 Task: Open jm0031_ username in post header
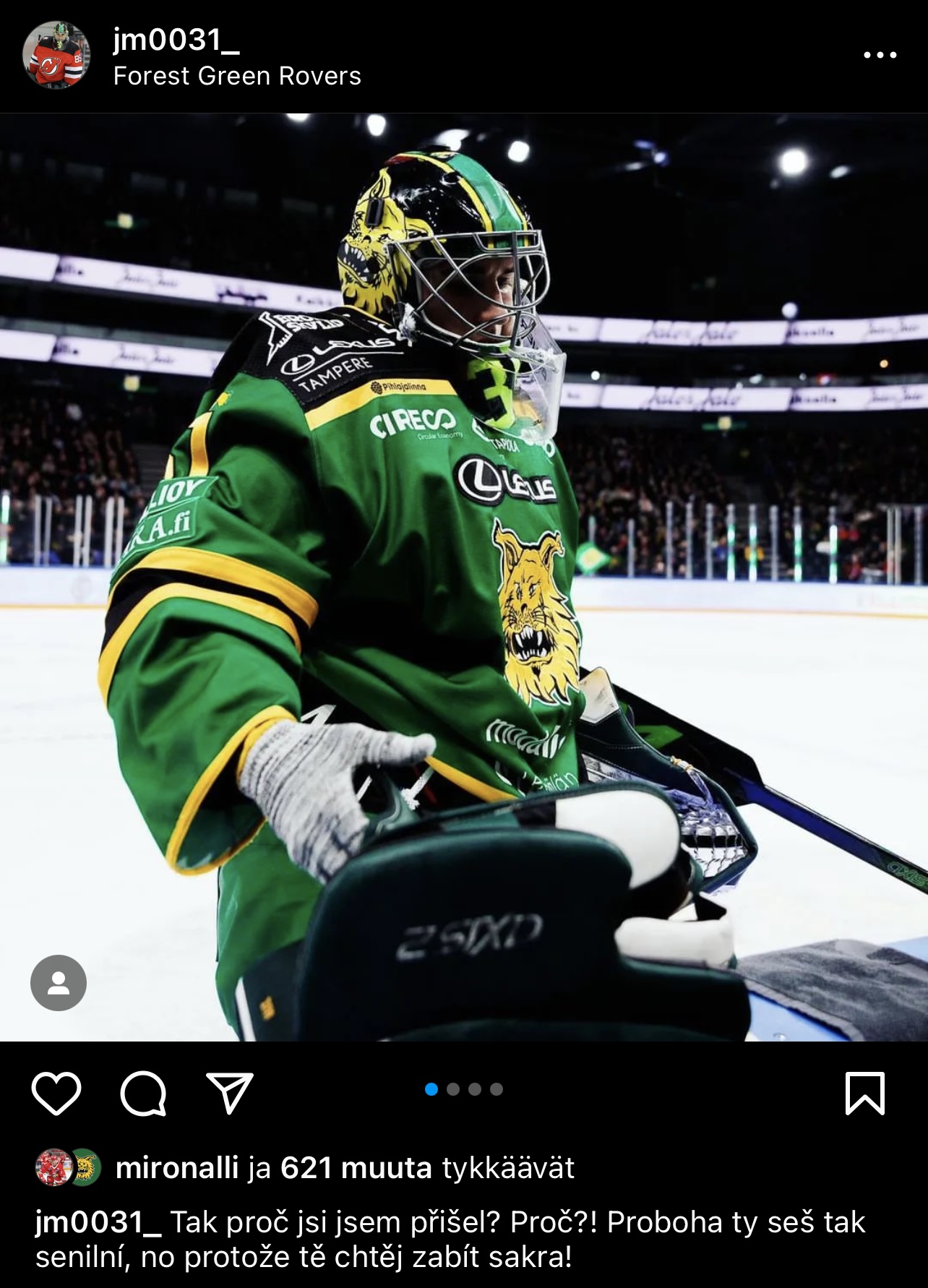tap(176, 40)
